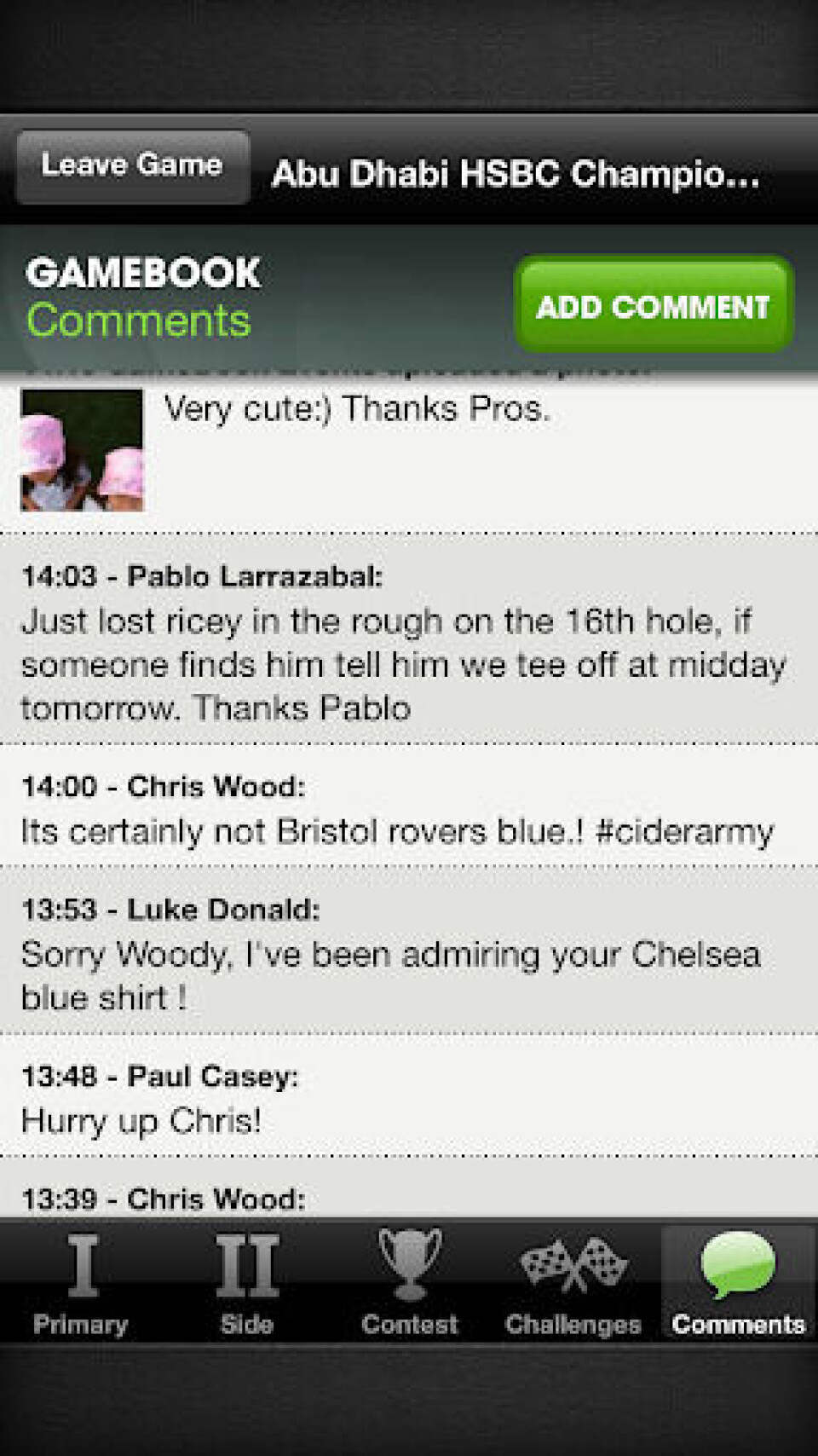Open the photo in the top comment
The image size is (818, 1456).
[x=83, y=450]
